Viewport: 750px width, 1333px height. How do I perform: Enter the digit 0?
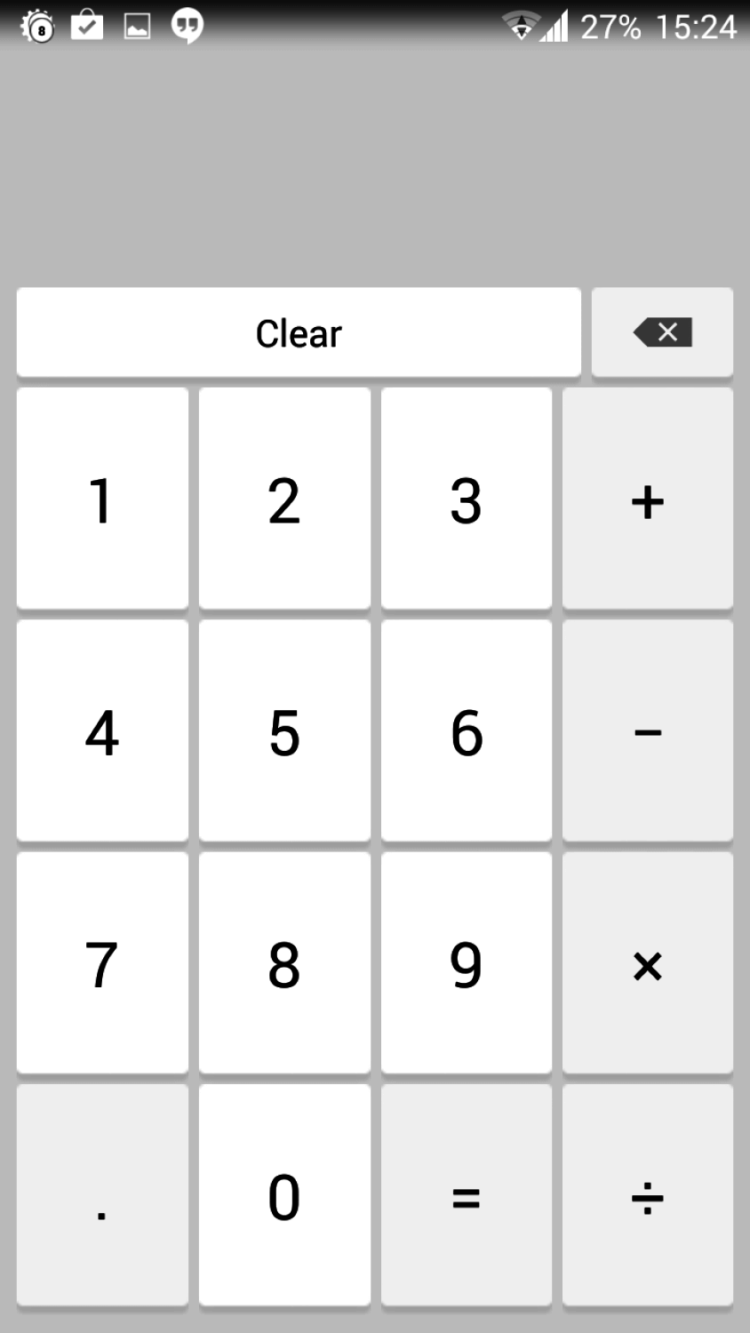284,1195
